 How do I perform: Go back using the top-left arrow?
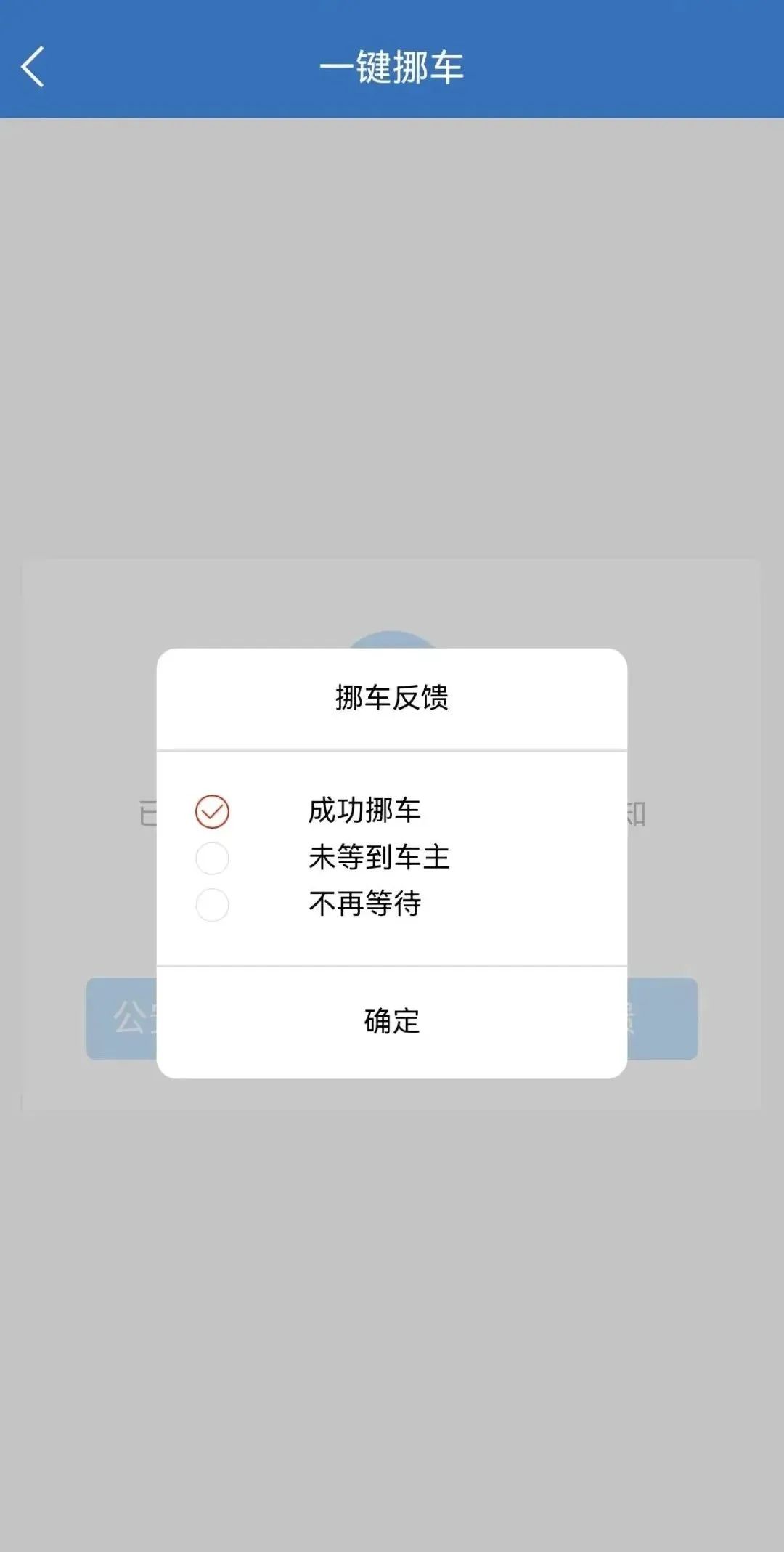pos(33,67)
